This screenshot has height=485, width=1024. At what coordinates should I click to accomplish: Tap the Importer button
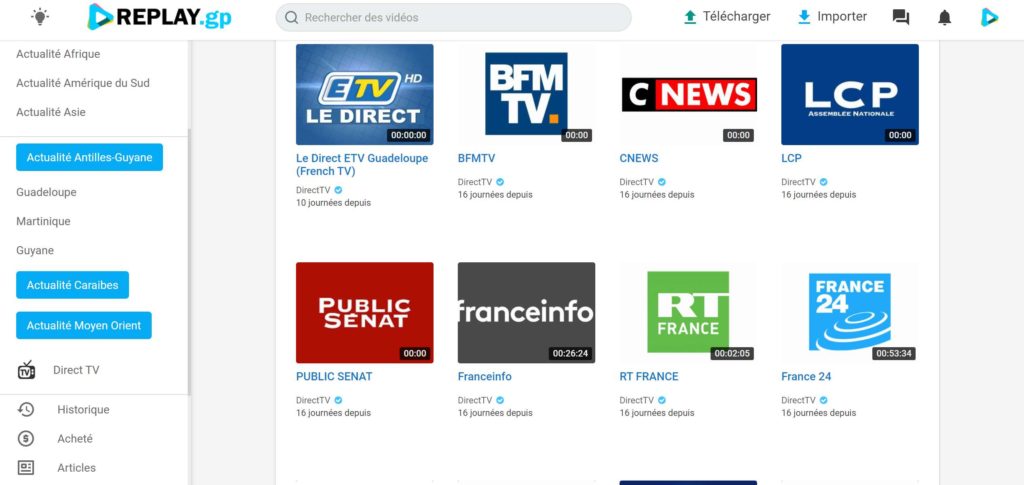click(831, 17)
